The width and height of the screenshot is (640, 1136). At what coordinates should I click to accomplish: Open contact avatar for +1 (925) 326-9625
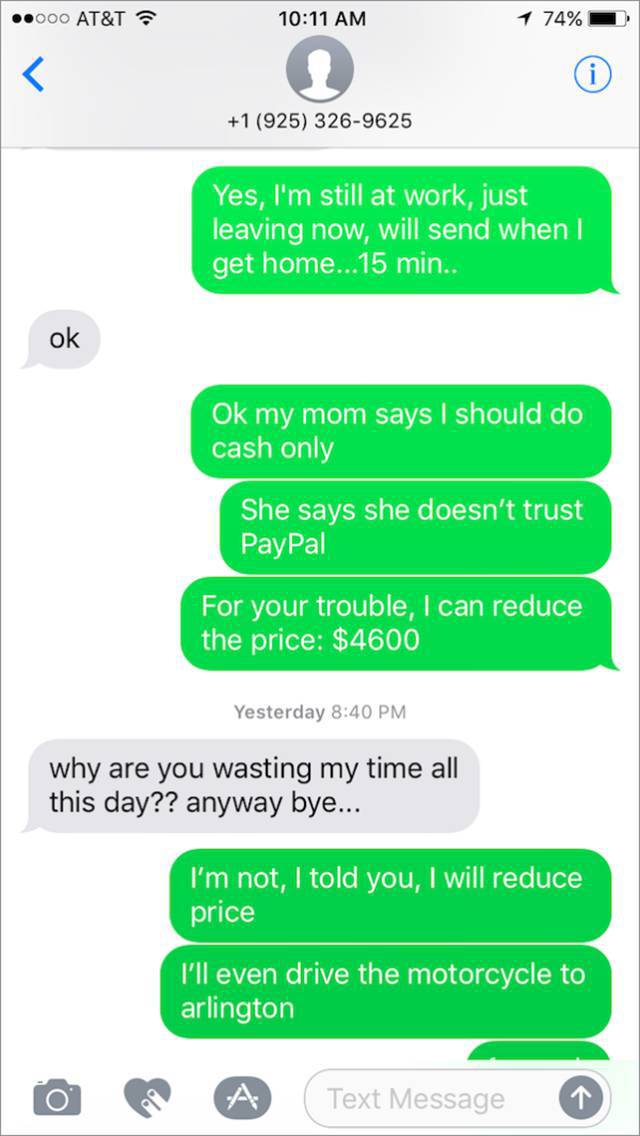[x=320, y=69]
